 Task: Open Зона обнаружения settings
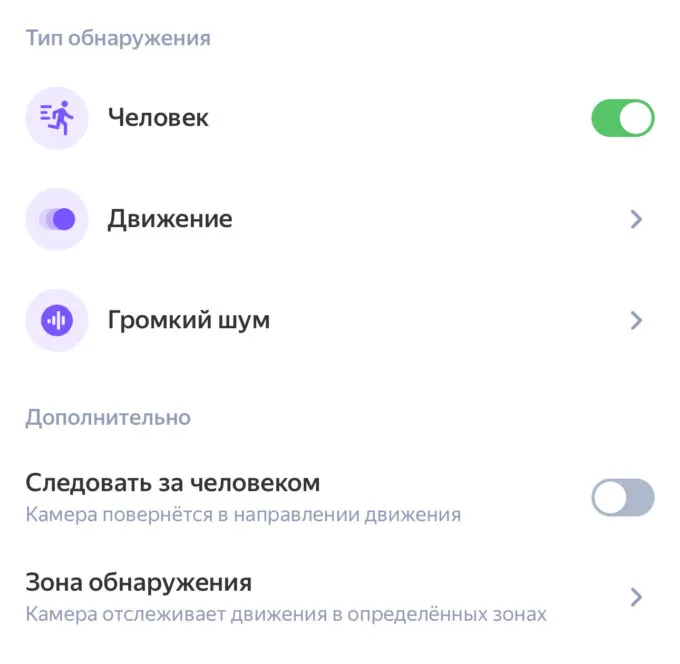pos(340,597)
